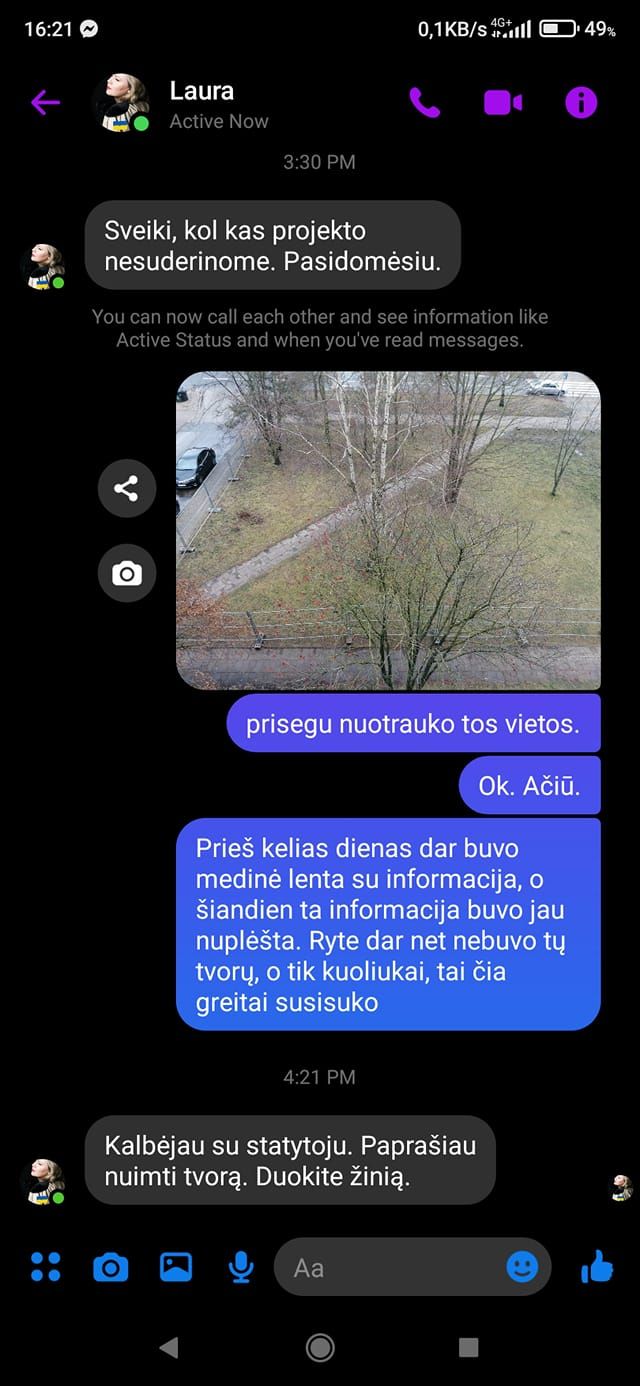
Task: Open the emoji picker
Action: pos(522,1267)
